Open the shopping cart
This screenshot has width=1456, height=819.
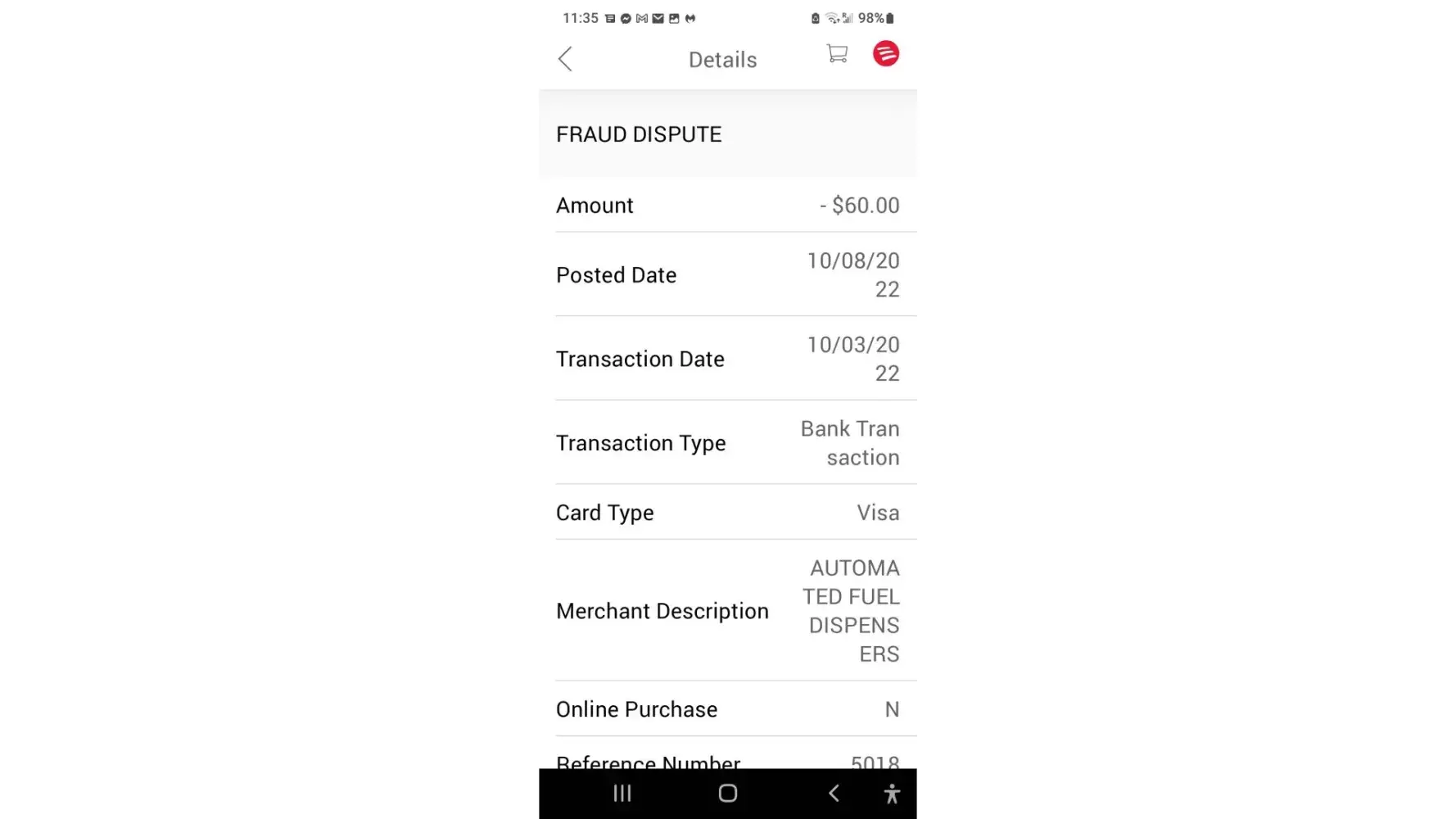tap(837, 54)
